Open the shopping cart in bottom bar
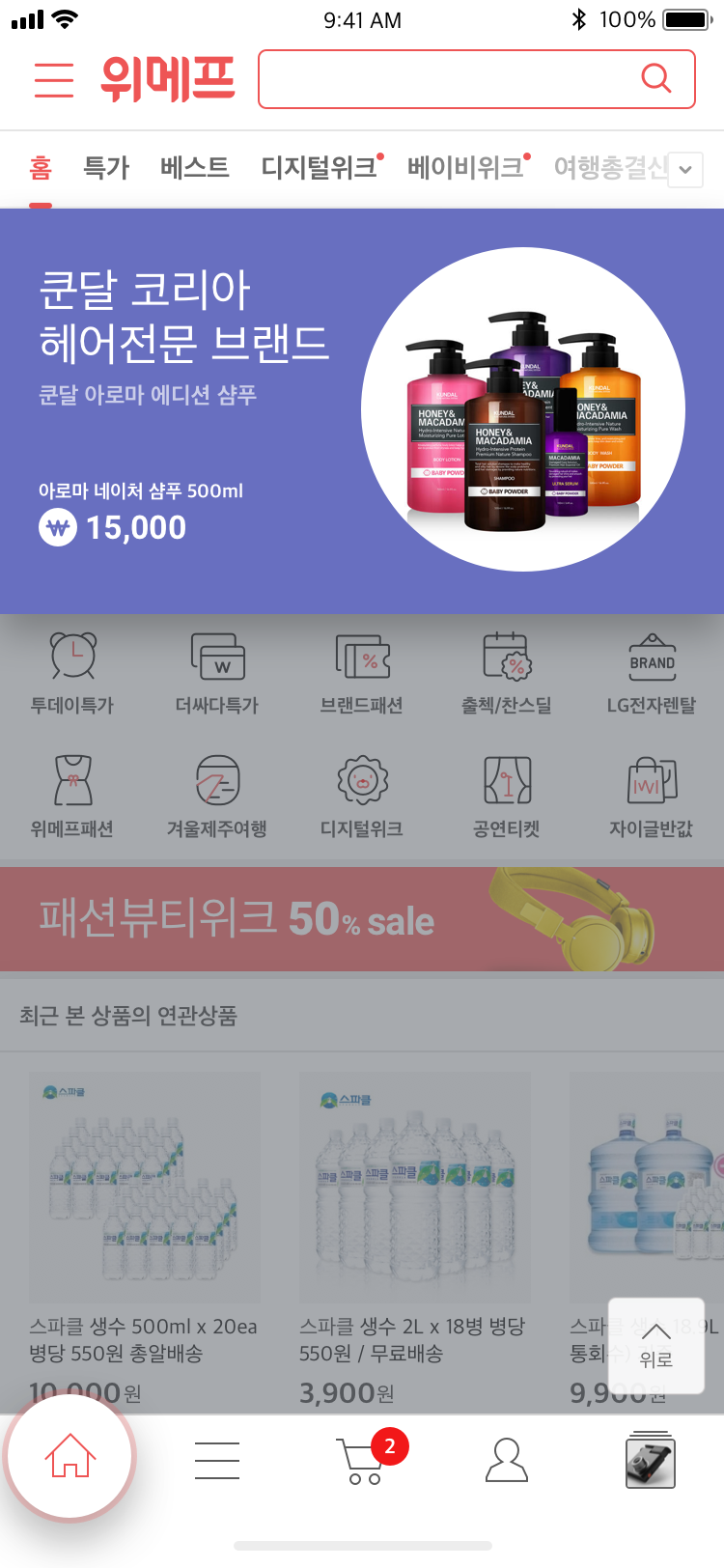 tap(363, 1460)
